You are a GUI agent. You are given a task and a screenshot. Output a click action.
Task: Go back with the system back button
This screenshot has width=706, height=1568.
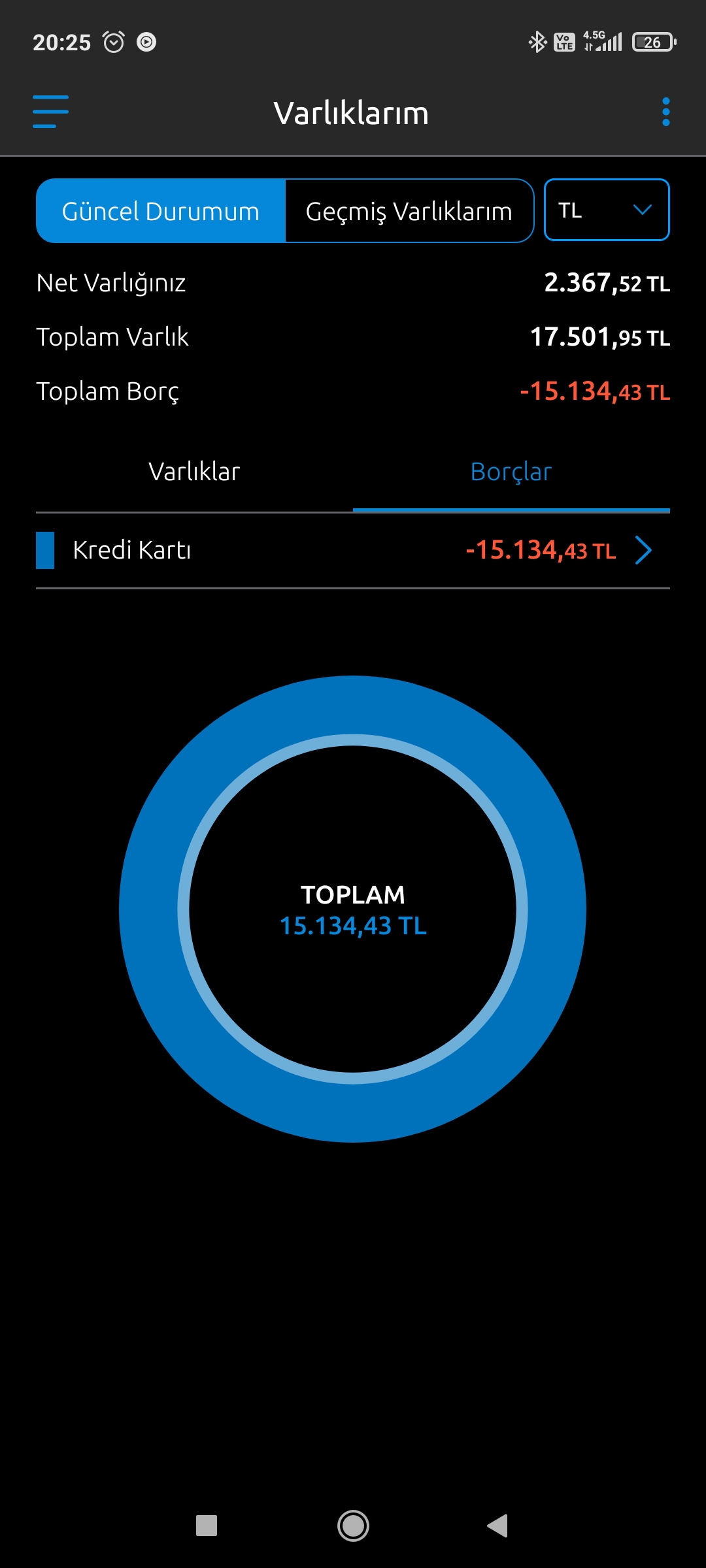498,1526
